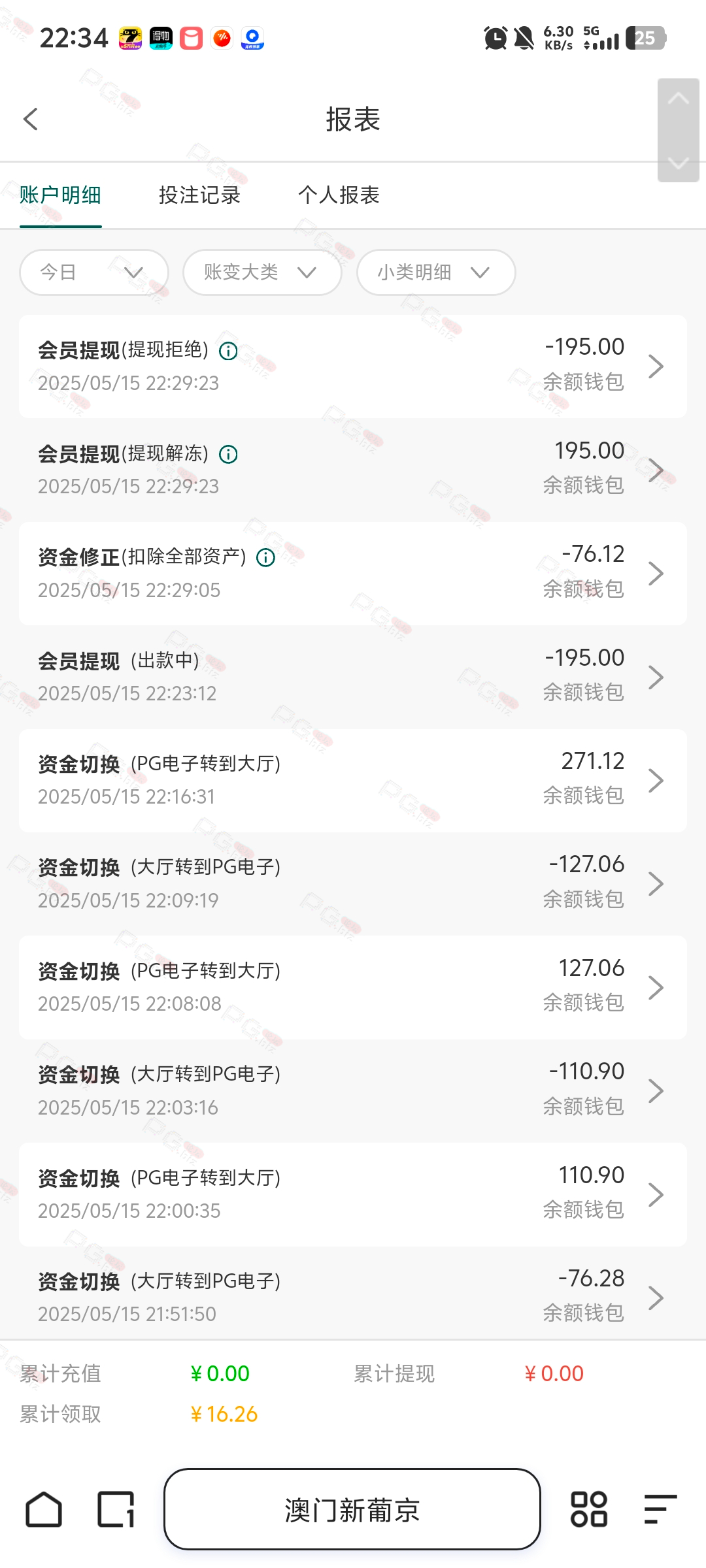Open the browser menu lines icon
706x1568 pixels.
pos(660,1509)
